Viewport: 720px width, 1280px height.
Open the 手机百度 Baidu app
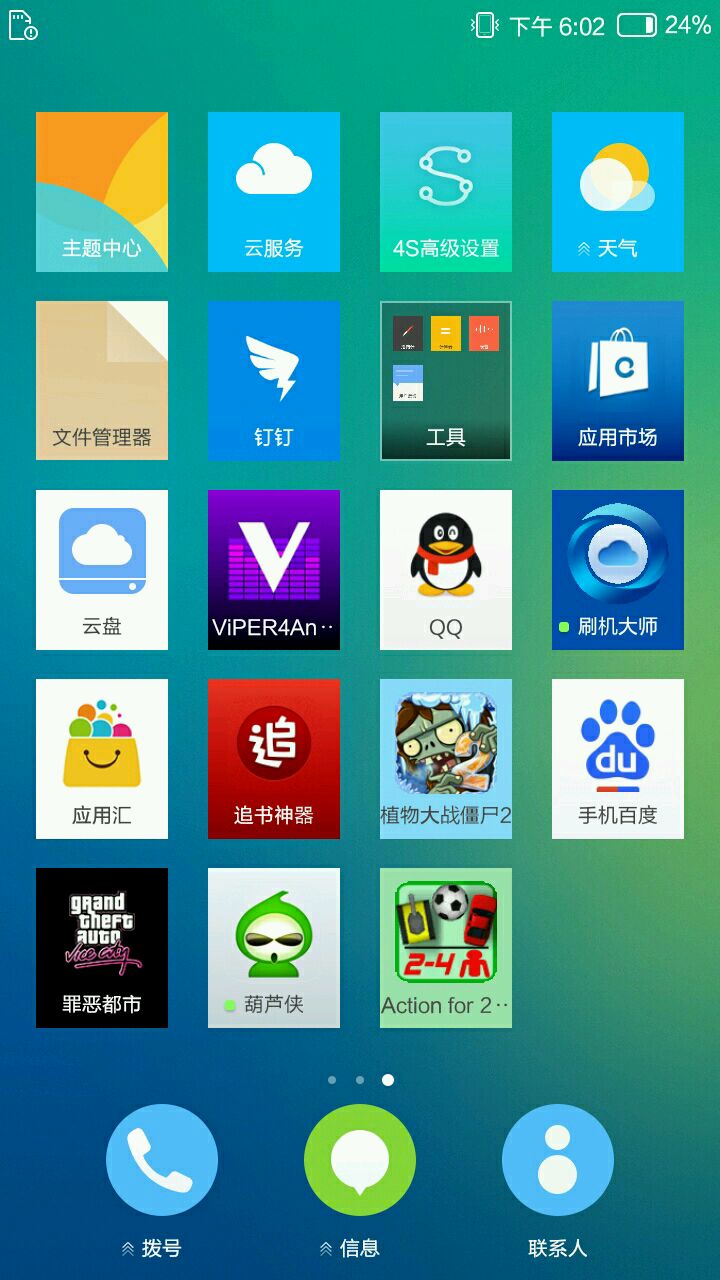tap(618, 758)
